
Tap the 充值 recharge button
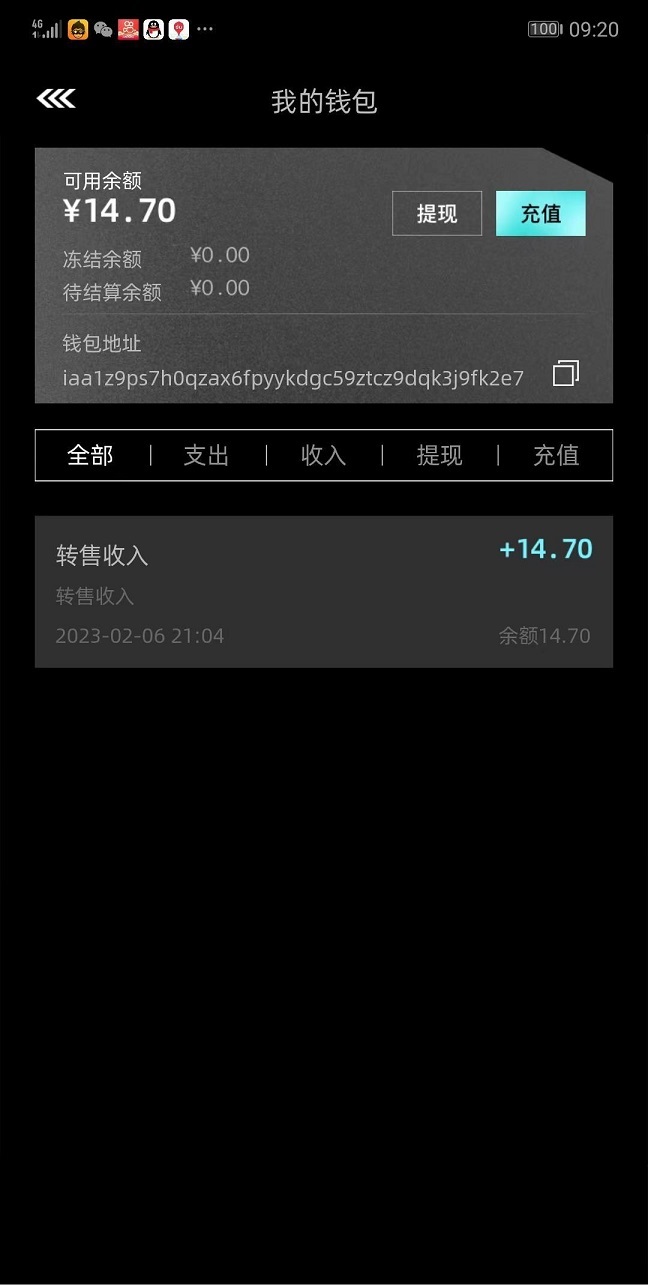click(540, 213)
